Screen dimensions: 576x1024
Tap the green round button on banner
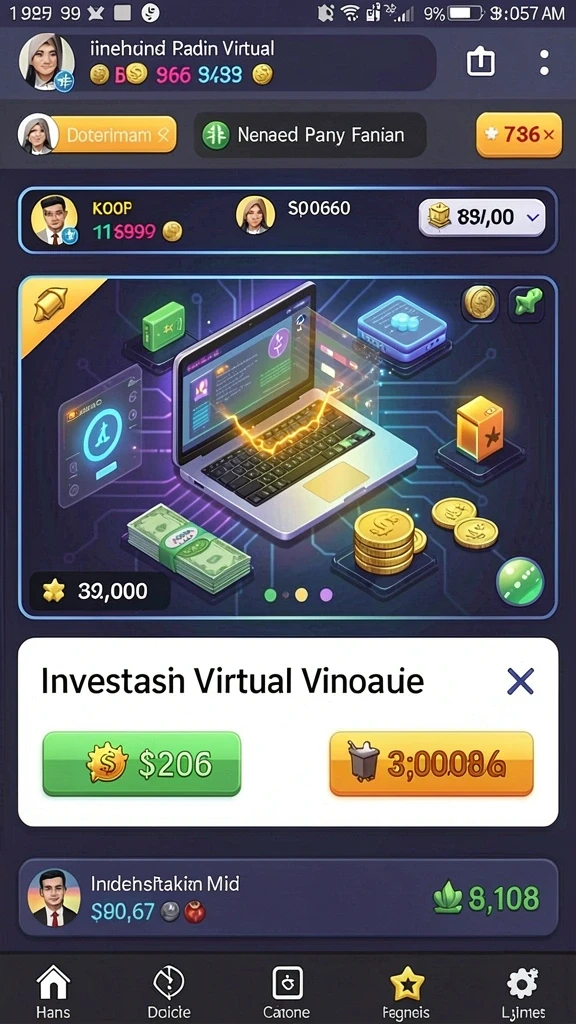point(520,581)
